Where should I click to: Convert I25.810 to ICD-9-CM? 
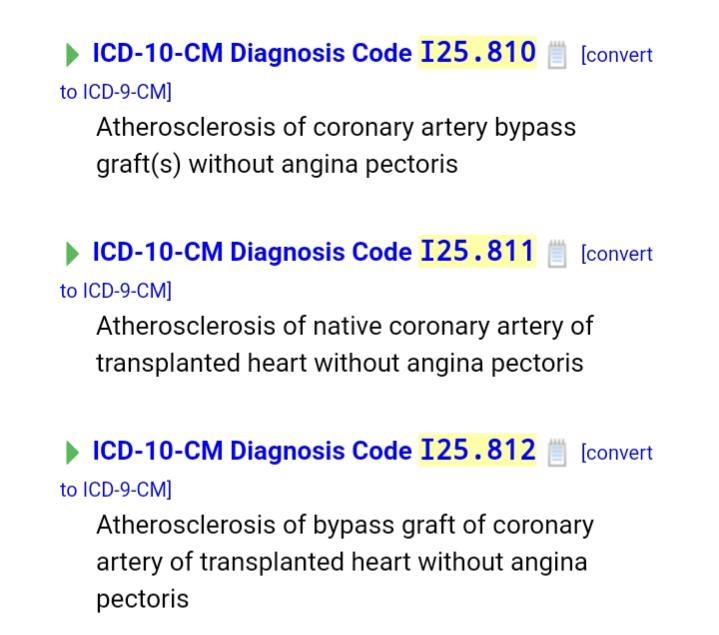pos(616,56)
